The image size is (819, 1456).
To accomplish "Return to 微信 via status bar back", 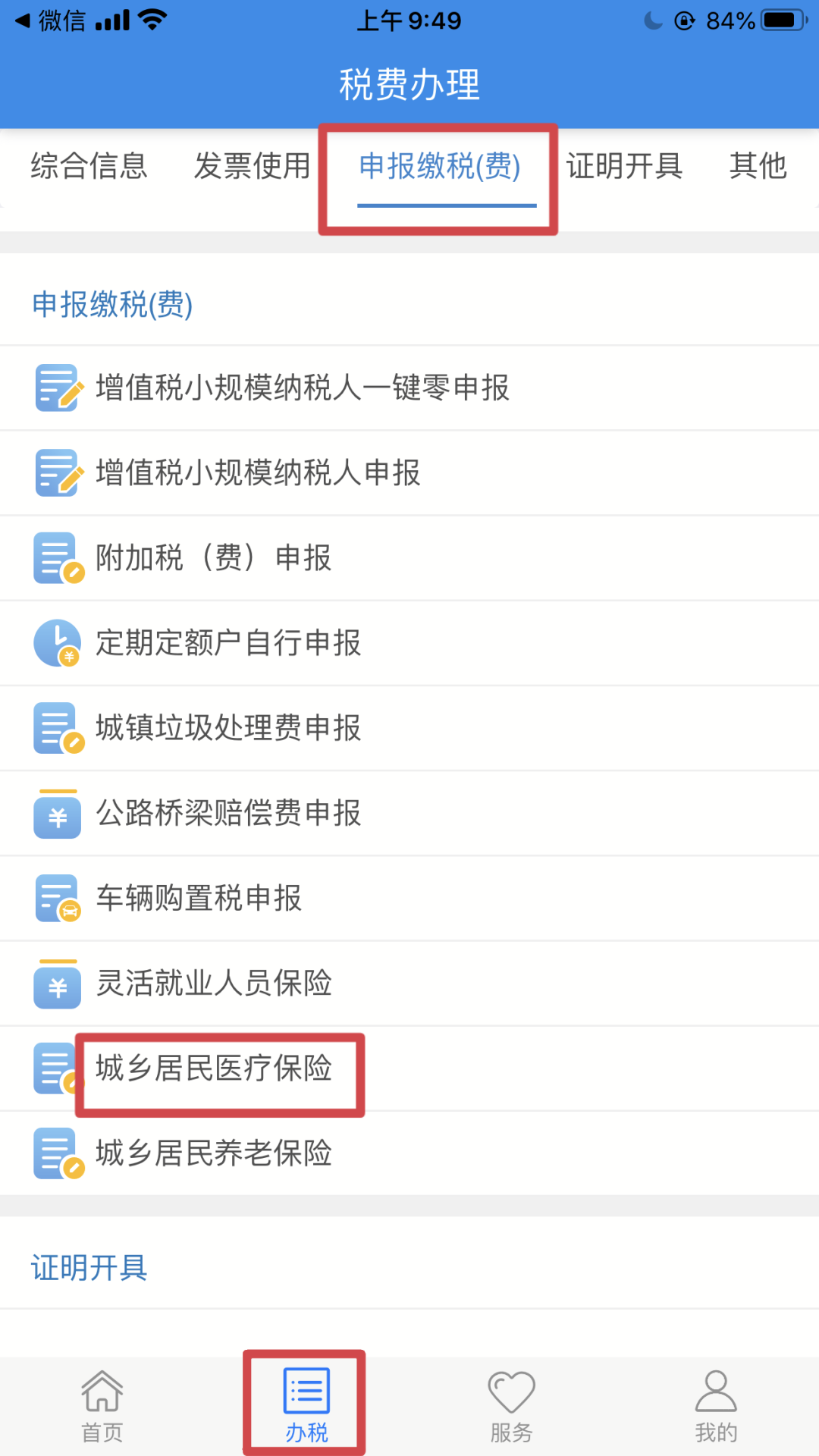I will [x=50, y=20].
